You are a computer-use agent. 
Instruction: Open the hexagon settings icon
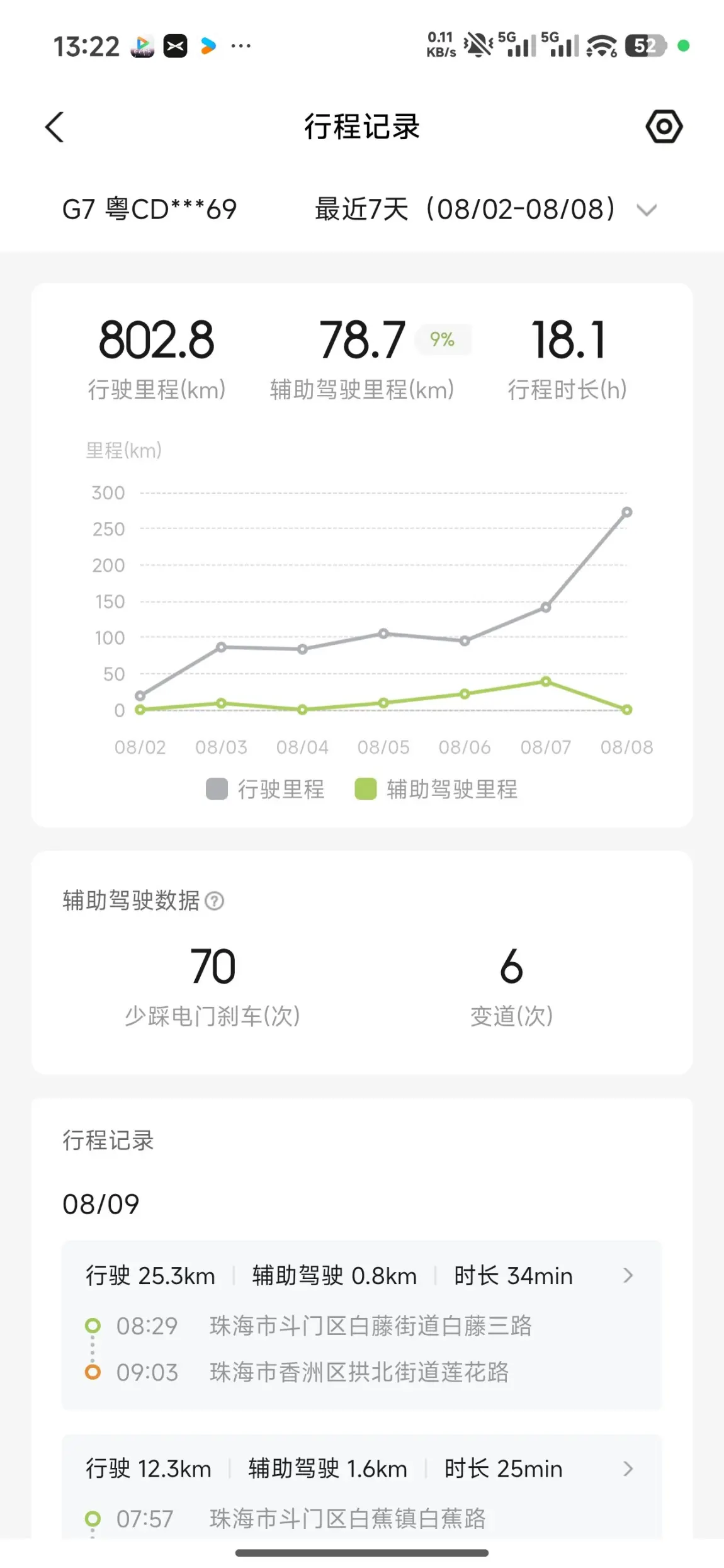click(x=664, y=127)
